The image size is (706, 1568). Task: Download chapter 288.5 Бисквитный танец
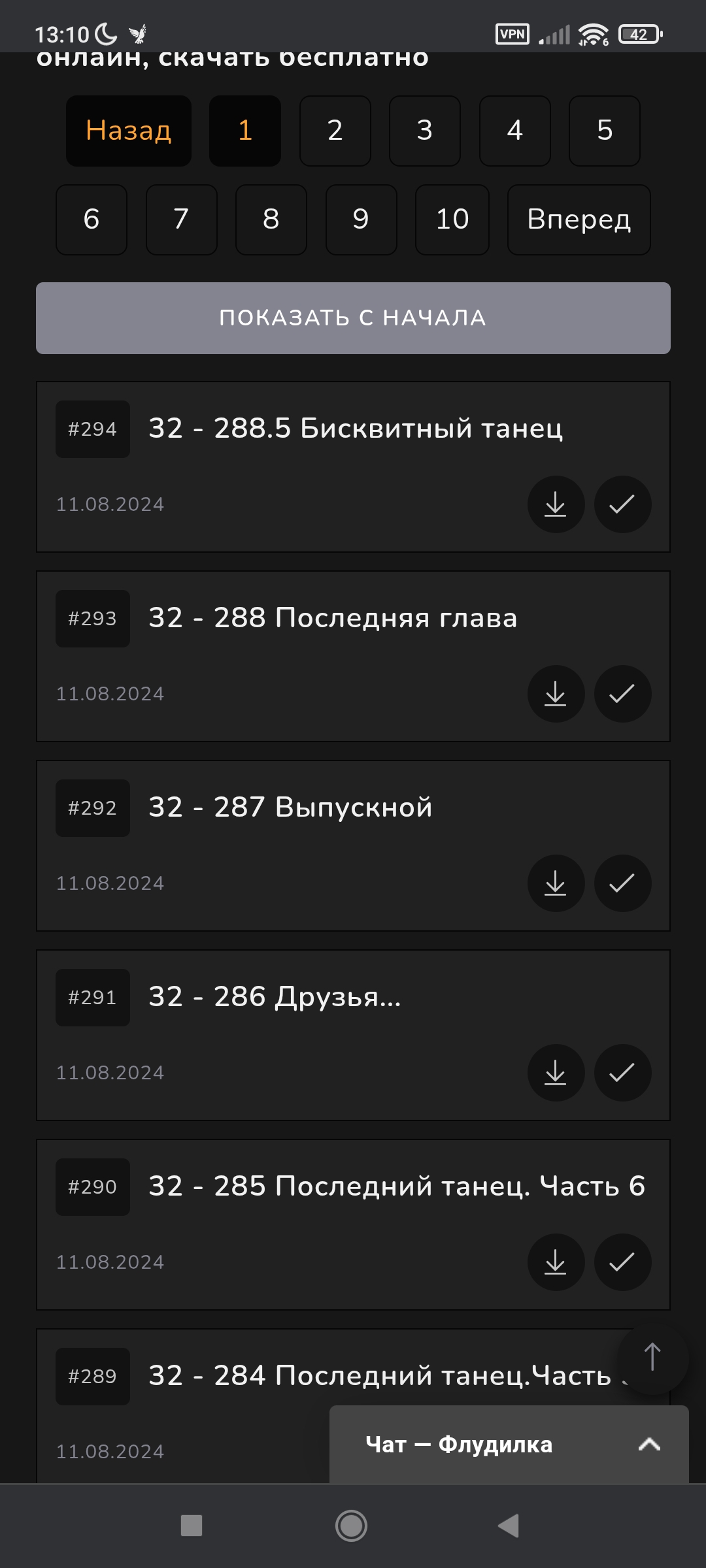click(556, 504)
